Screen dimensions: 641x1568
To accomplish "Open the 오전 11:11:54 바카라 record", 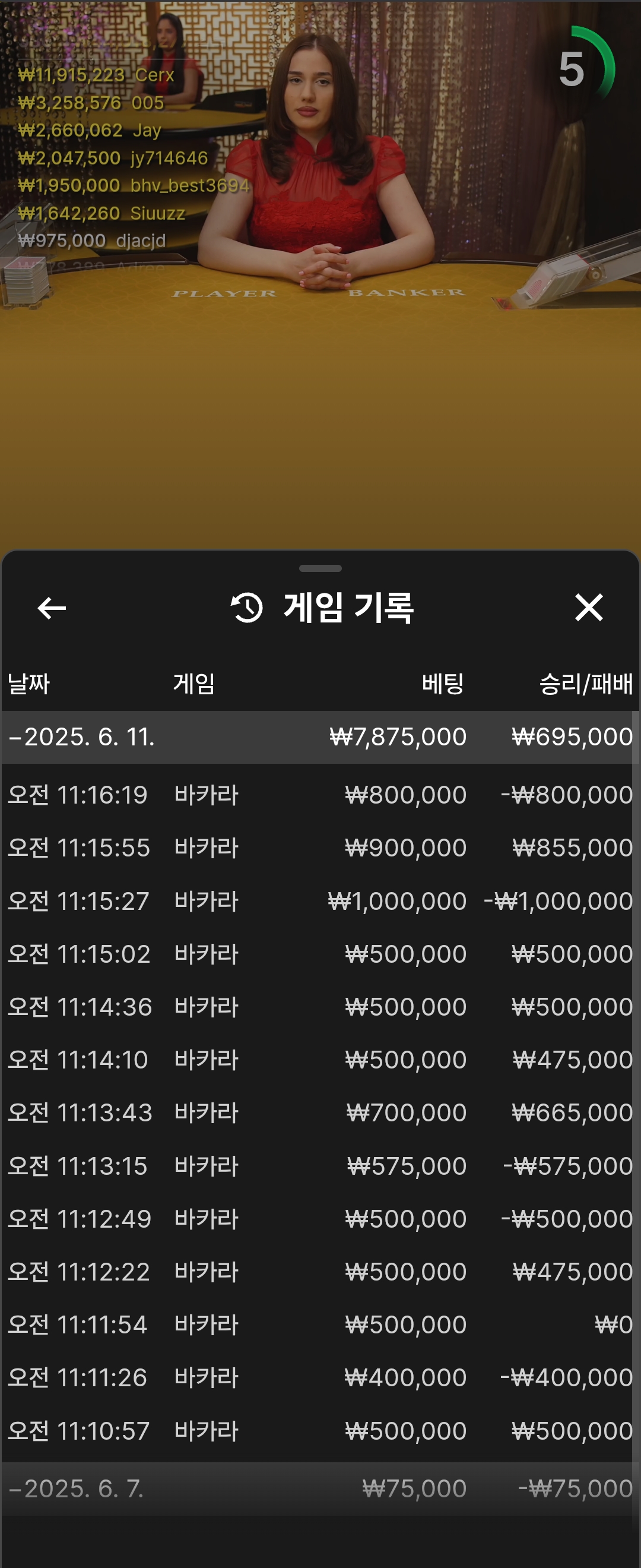I will point(320,1324).
